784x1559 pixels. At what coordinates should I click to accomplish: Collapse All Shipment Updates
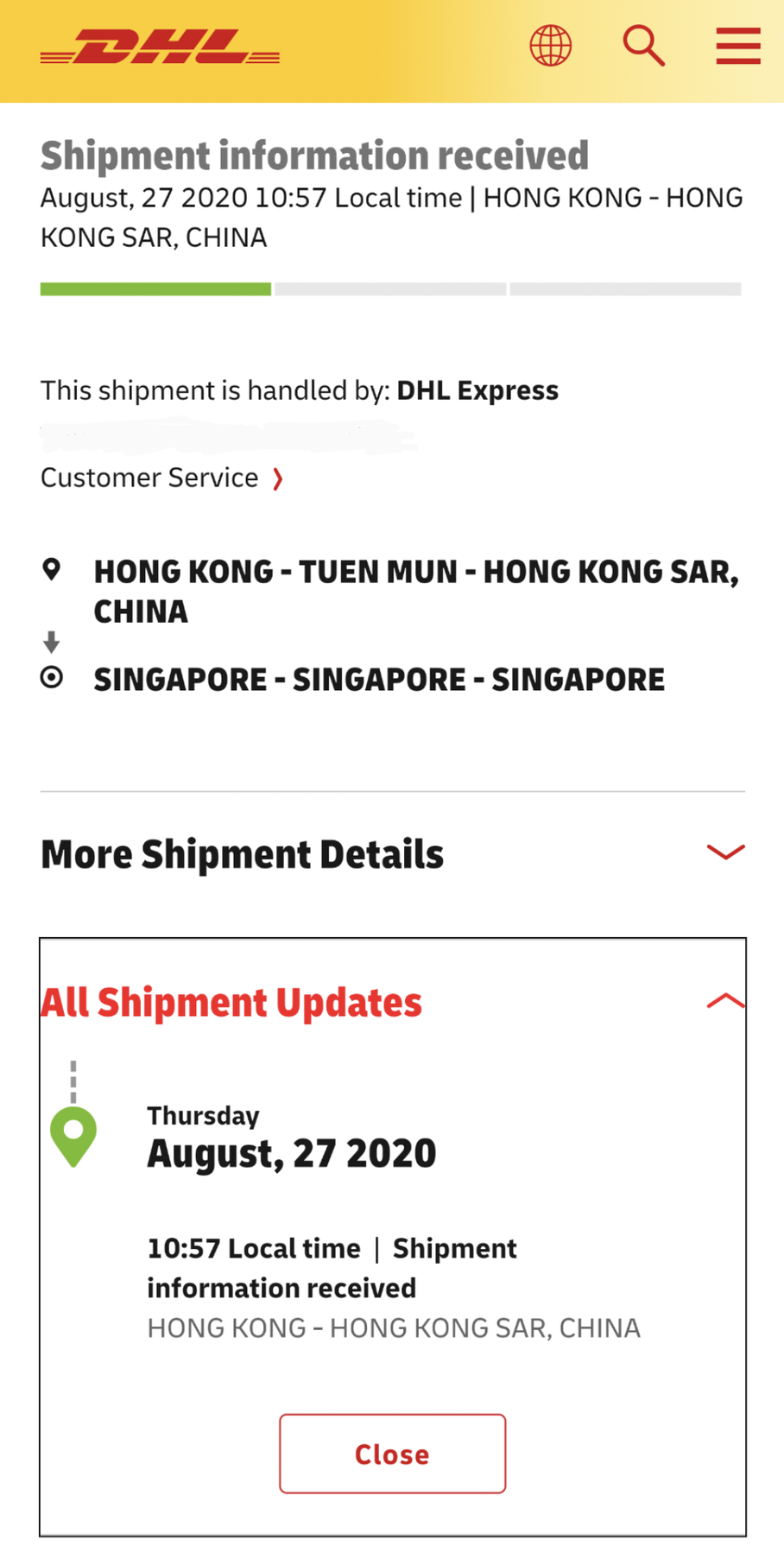tap(724, 1002)
